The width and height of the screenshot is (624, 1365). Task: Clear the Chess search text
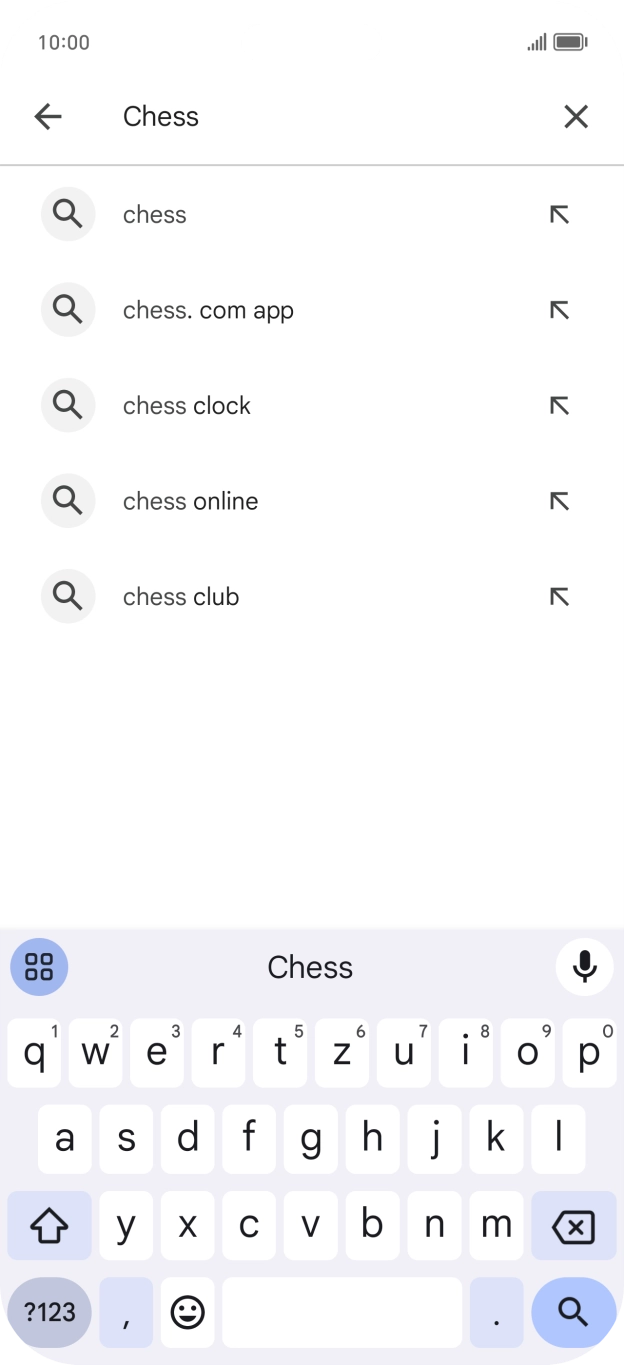coord(575,117)
